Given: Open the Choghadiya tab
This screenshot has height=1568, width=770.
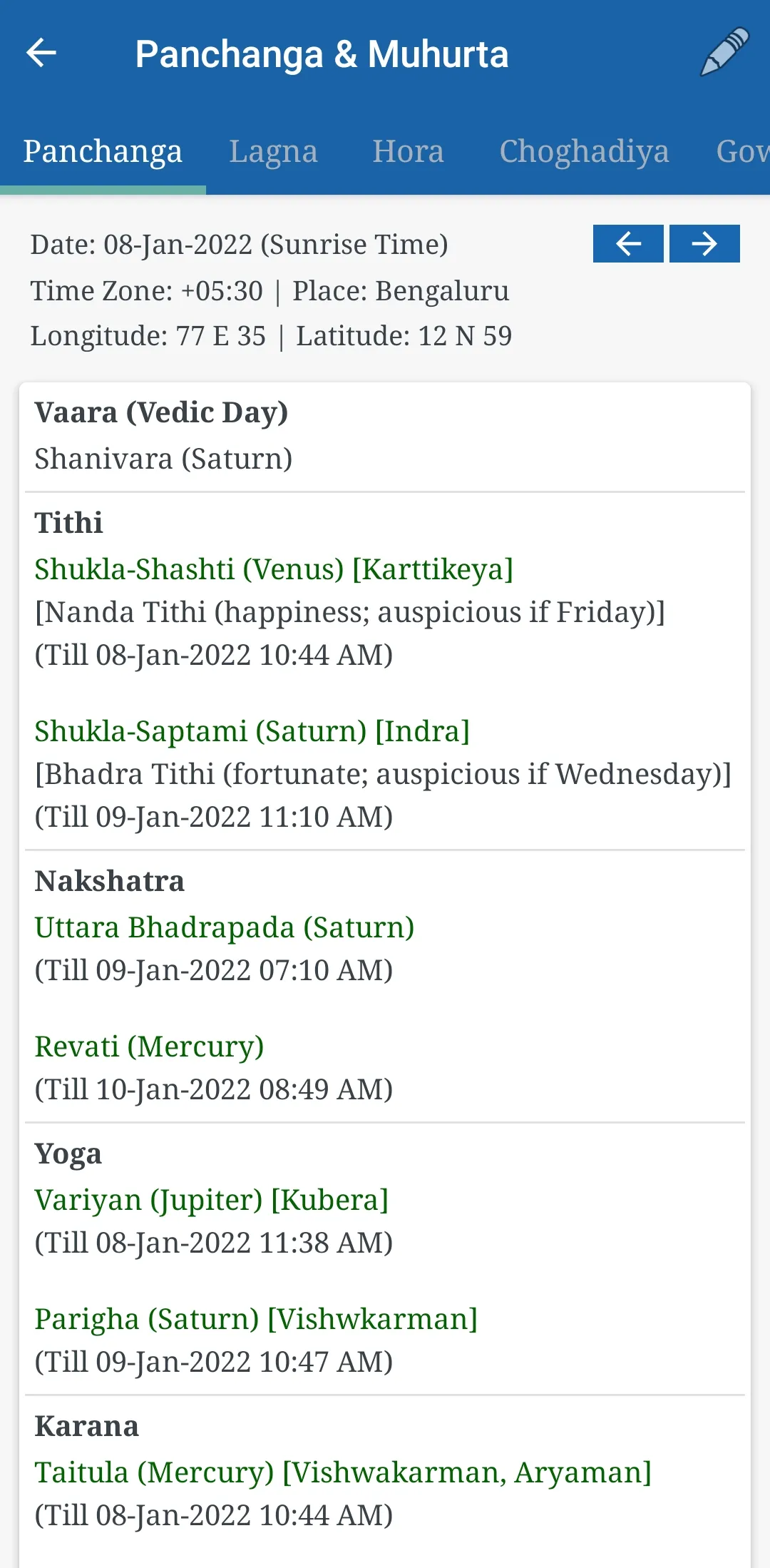Looking at the screenshot, I should click(585, 151).
